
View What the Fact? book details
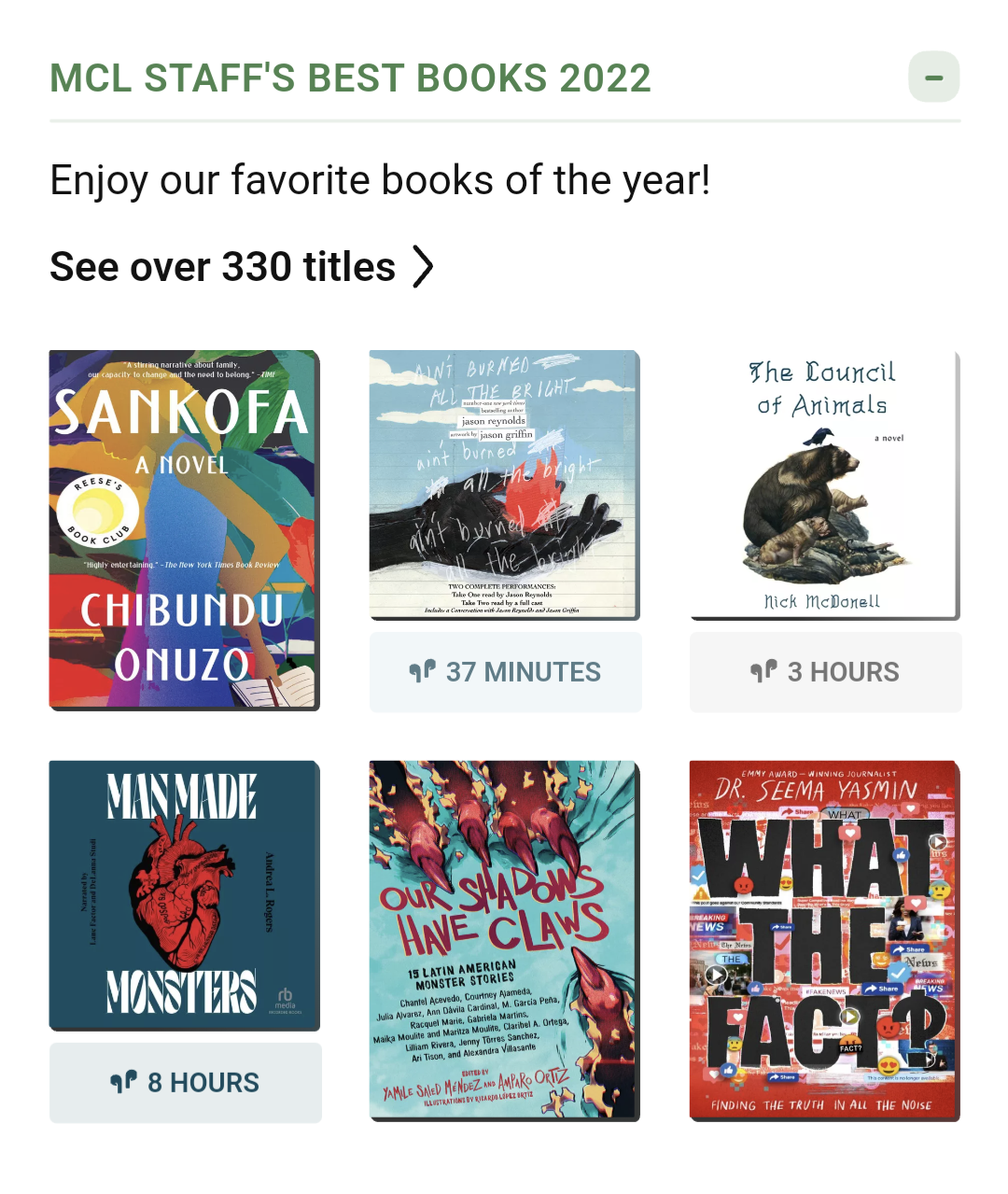coord(824,940)
